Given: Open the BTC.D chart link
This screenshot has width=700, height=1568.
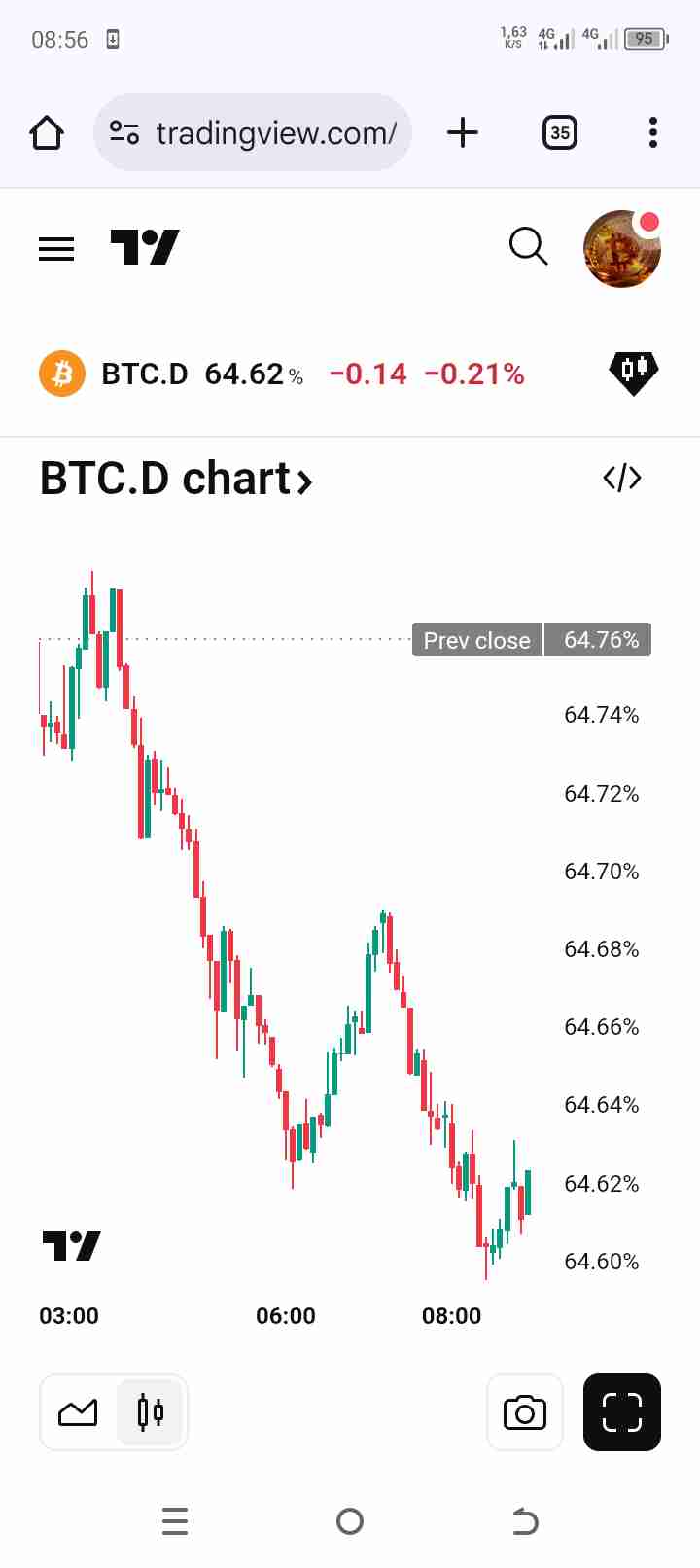Looking at the screenshot, I should [176, 480].
